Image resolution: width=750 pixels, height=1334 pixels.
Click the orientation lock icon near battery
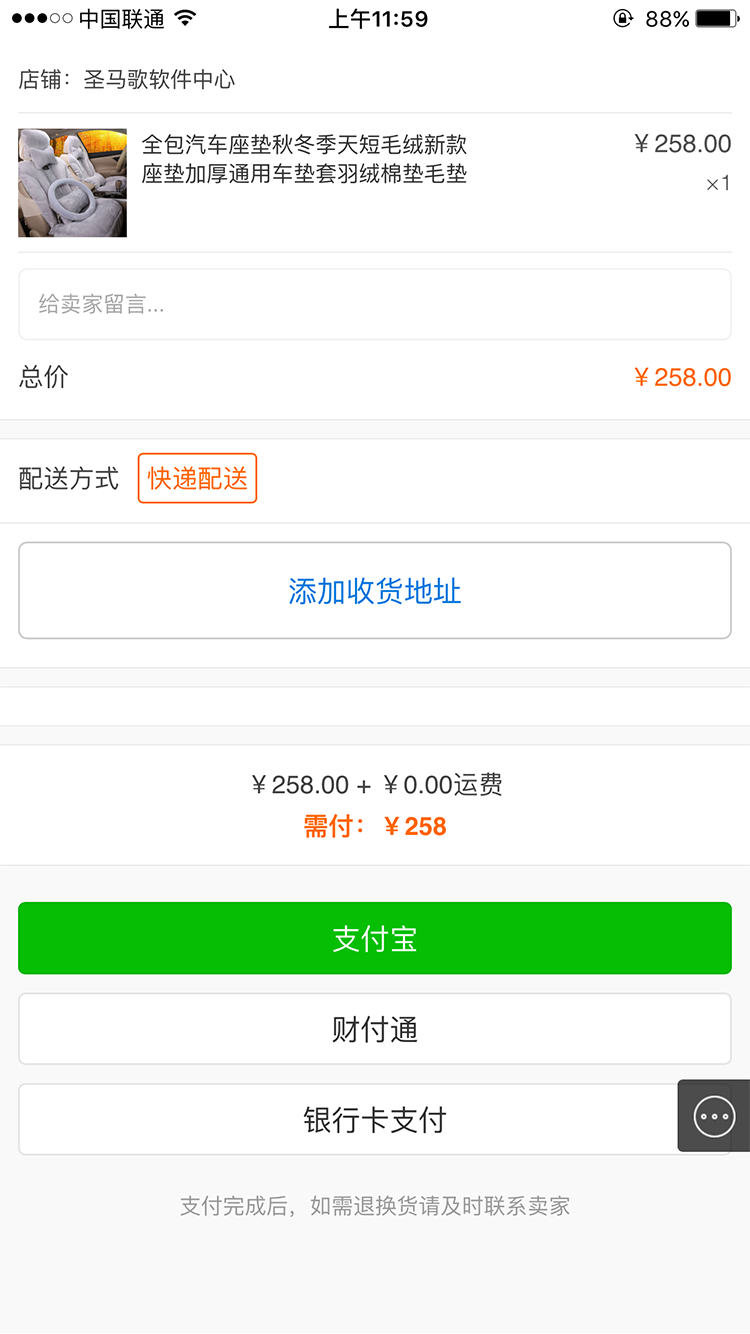click(x=623, y=16)
